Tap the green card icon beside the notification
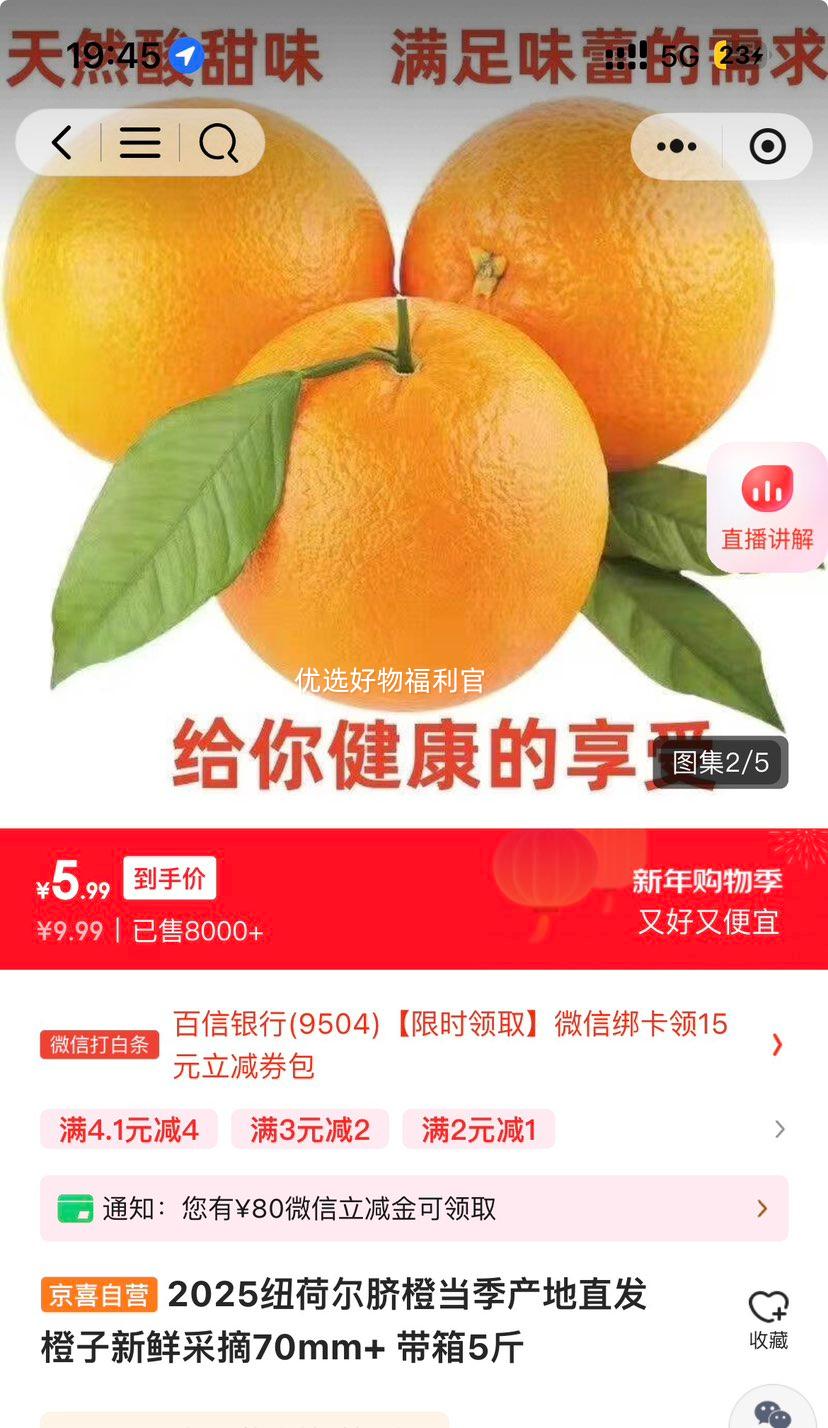 (78, 1208)
